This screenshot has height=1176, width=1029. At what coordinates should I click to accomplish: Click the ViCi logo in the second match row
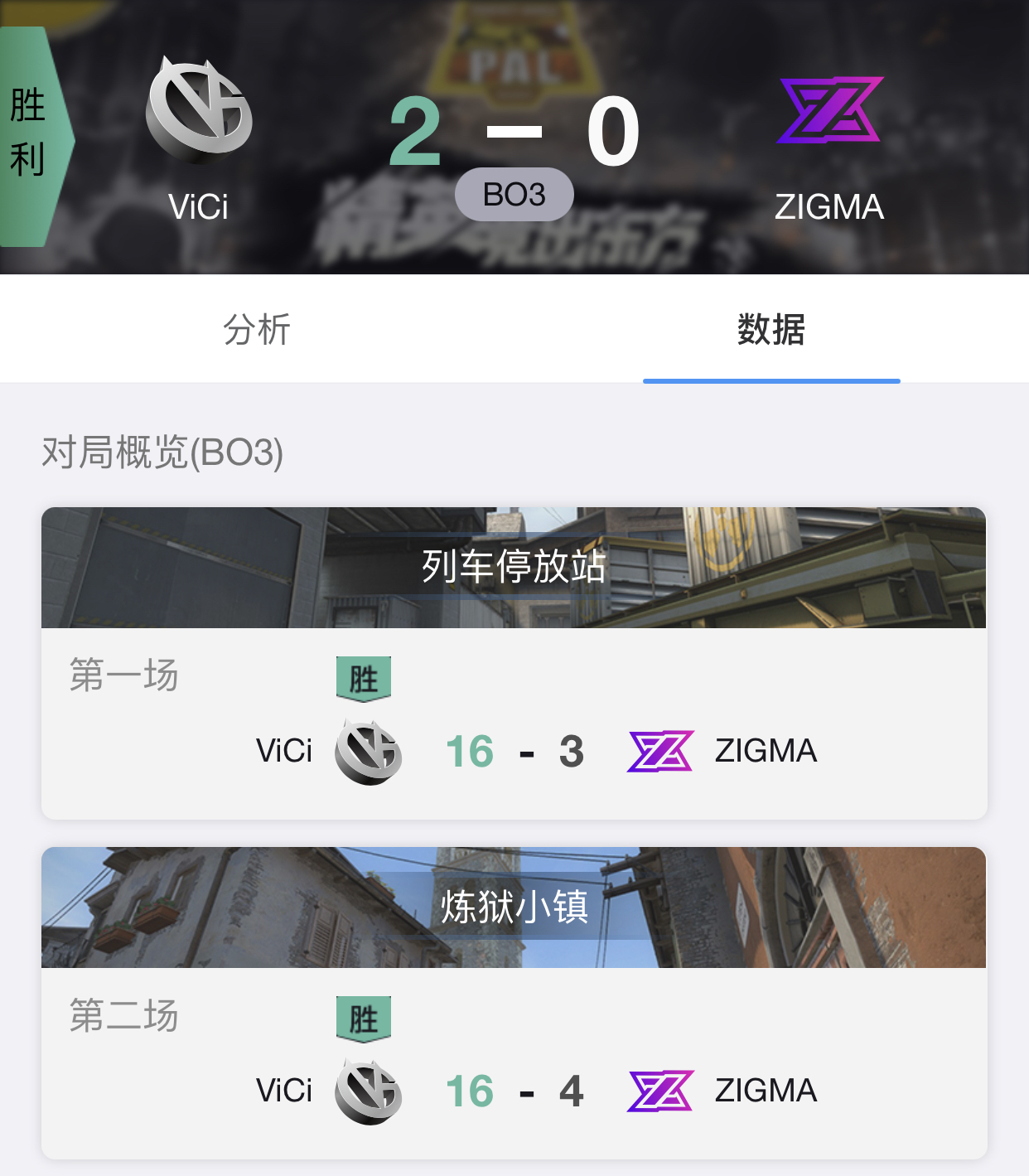(368, 1091)
